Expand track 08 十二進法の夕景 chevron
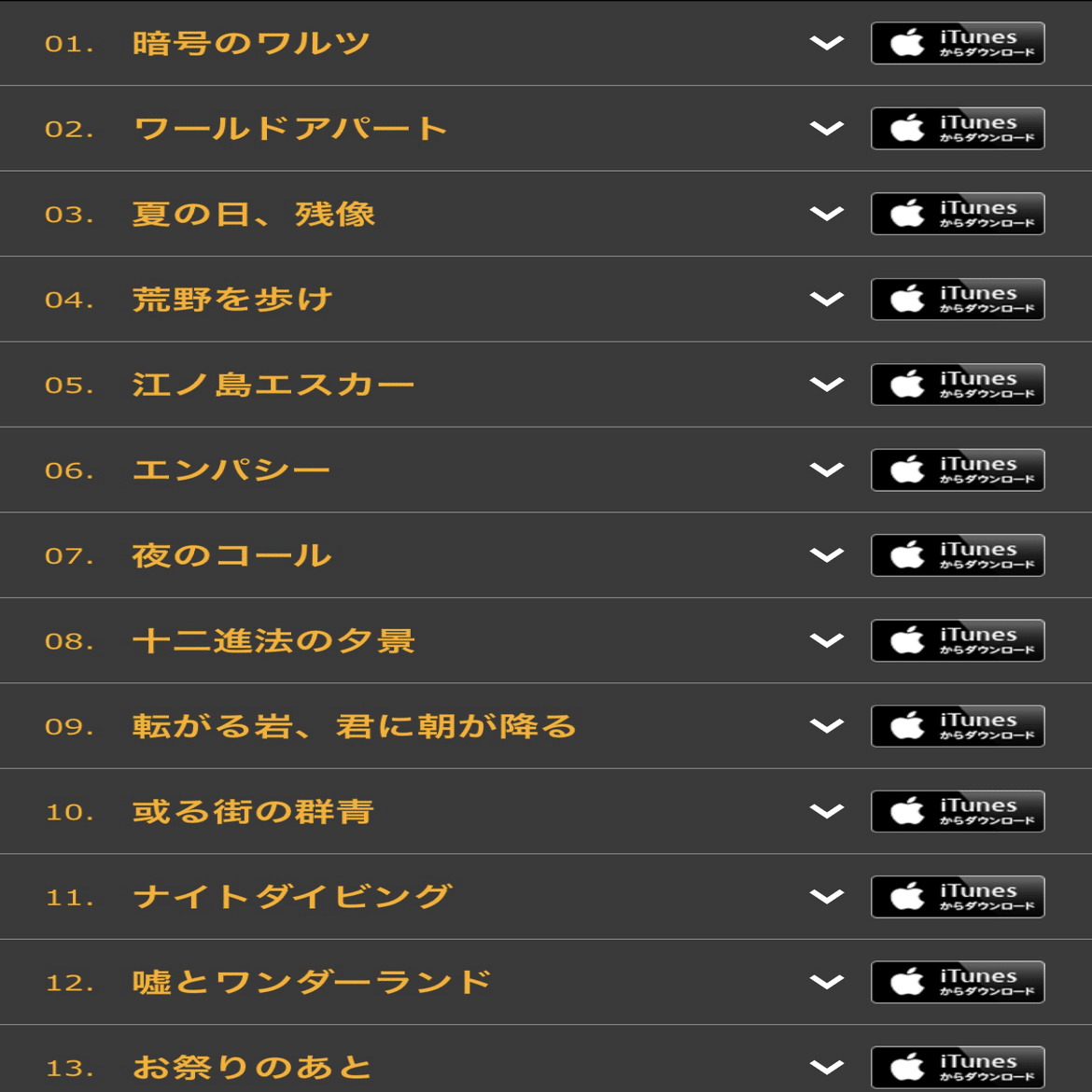Image resolution: width=1092 pixels, height=1092 pixels. pyautogui.click(x=826, y=640)
